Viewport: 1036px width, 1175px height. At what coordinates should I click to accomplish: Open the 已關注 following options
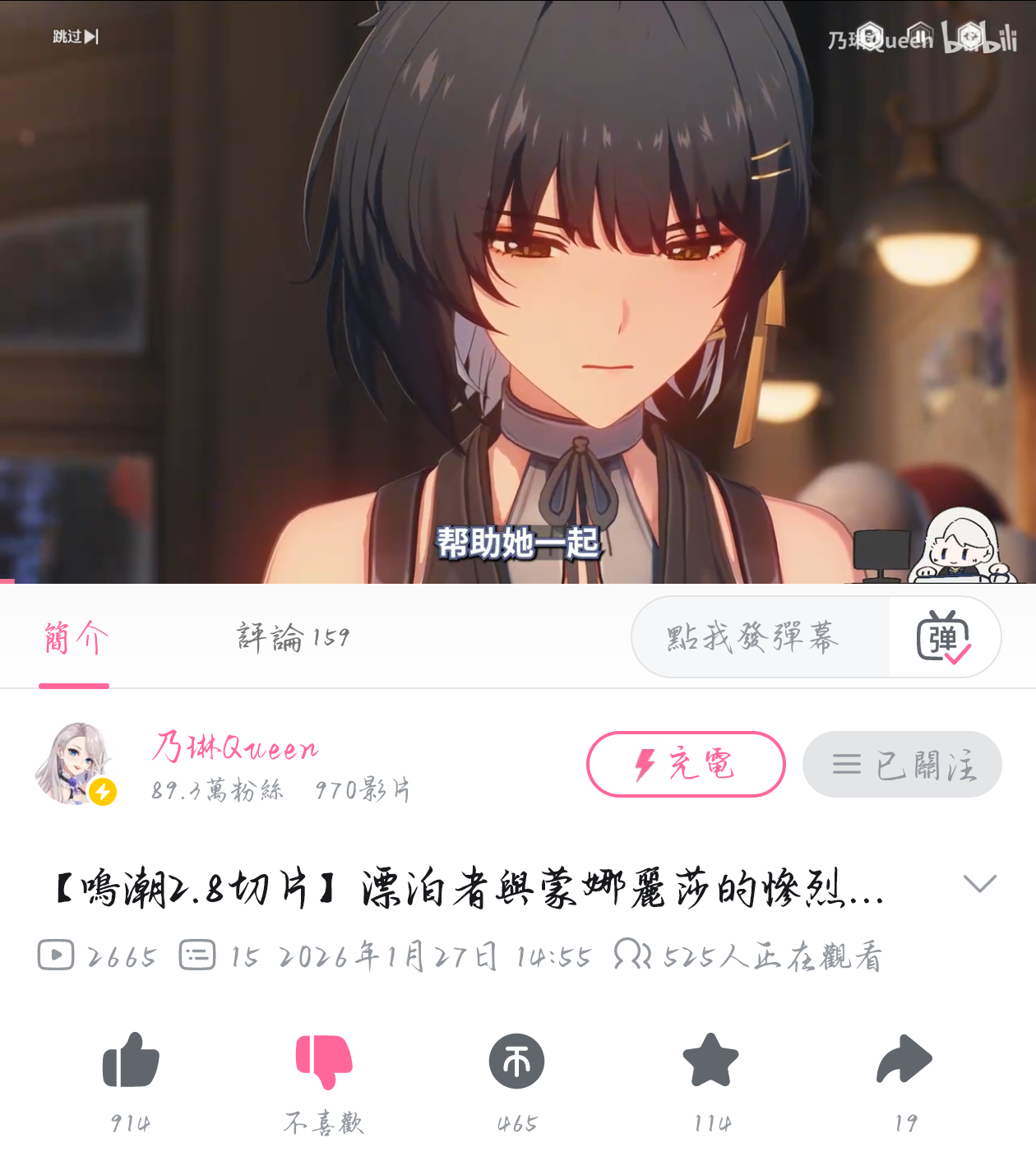[902, 764]
